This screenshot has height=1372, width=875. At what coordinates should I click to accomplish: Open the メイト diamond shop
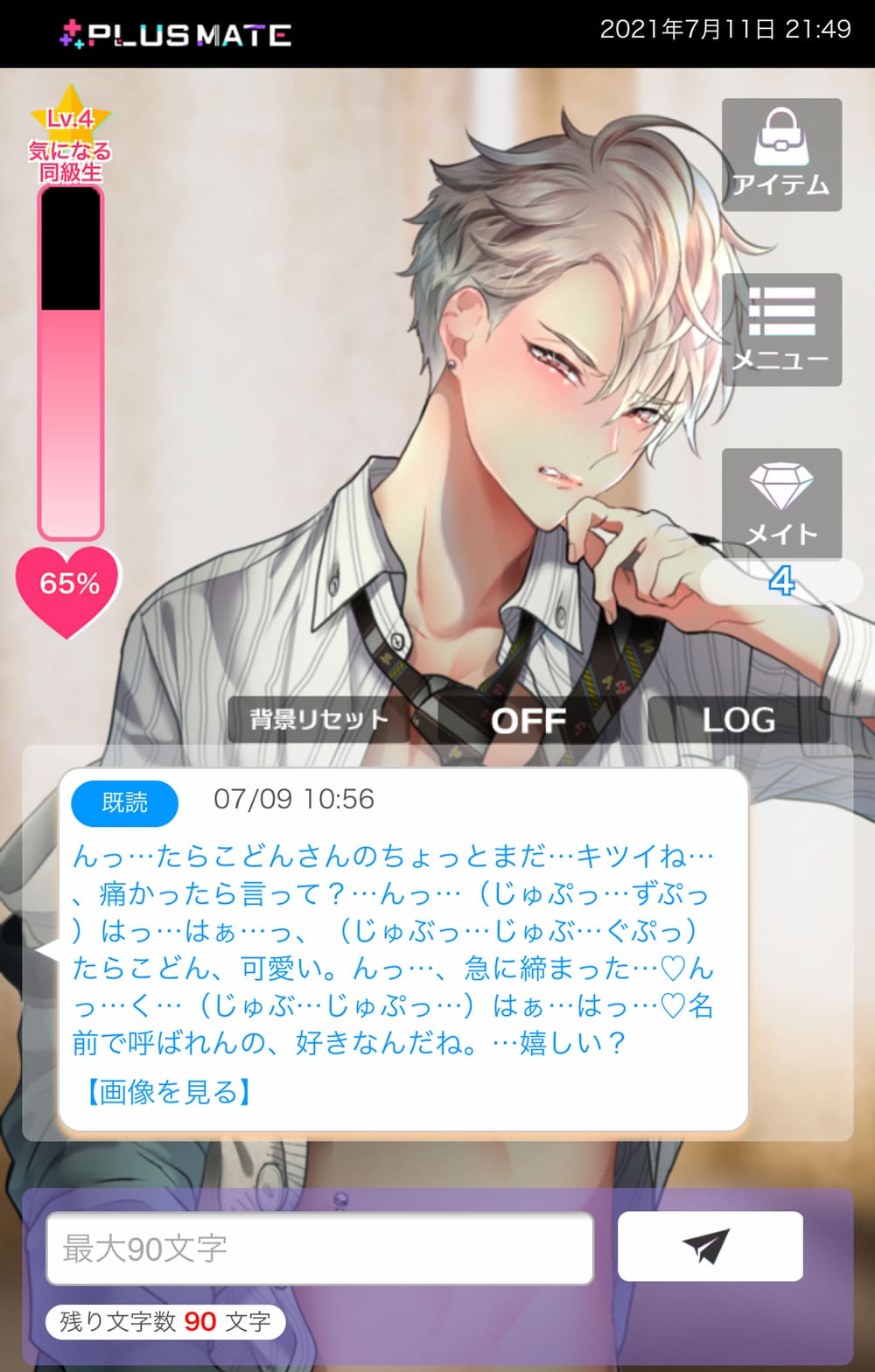coord(781,505)
